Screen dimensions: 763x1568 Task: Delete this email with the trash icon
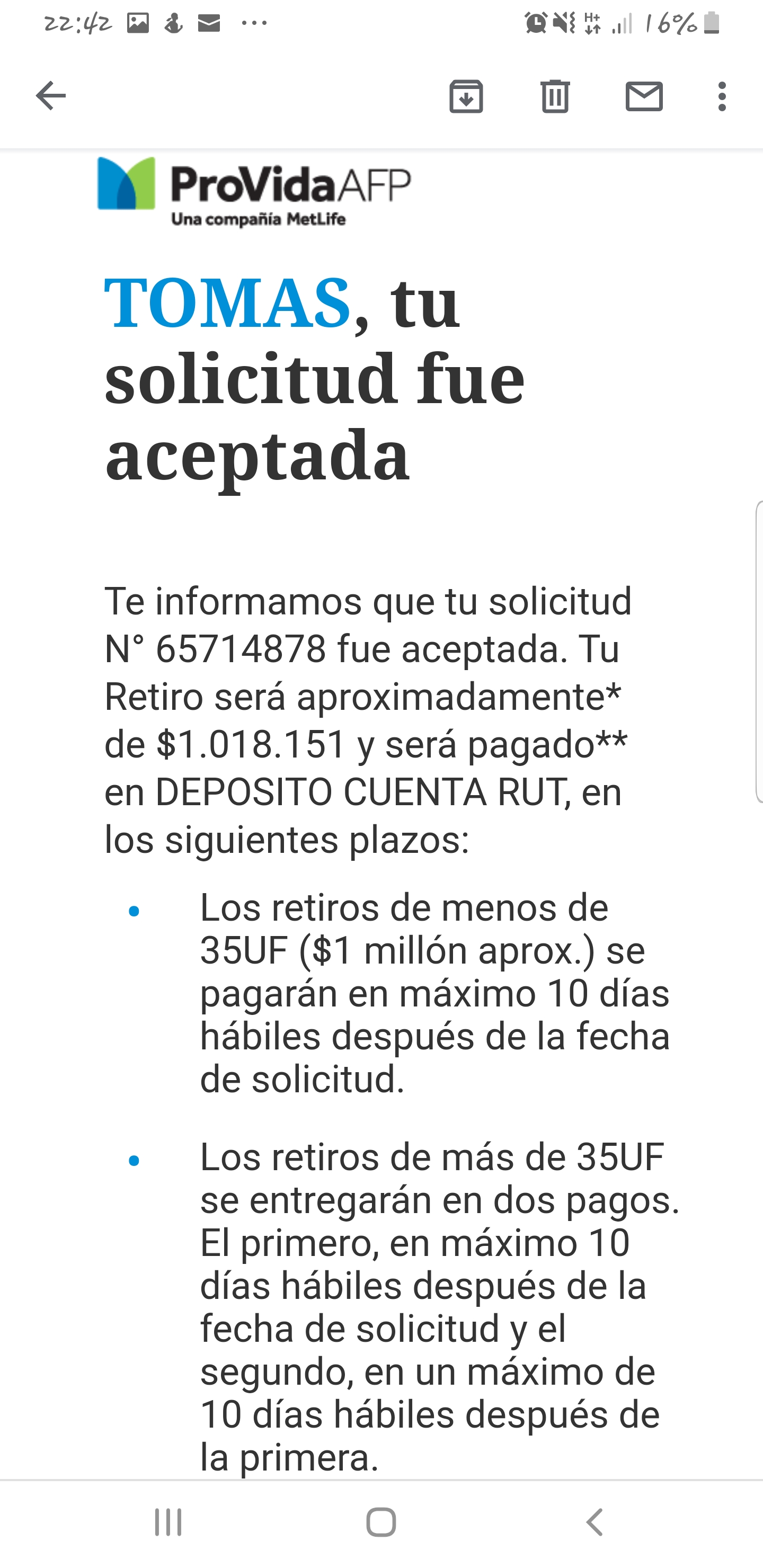[x=555, y=96]
